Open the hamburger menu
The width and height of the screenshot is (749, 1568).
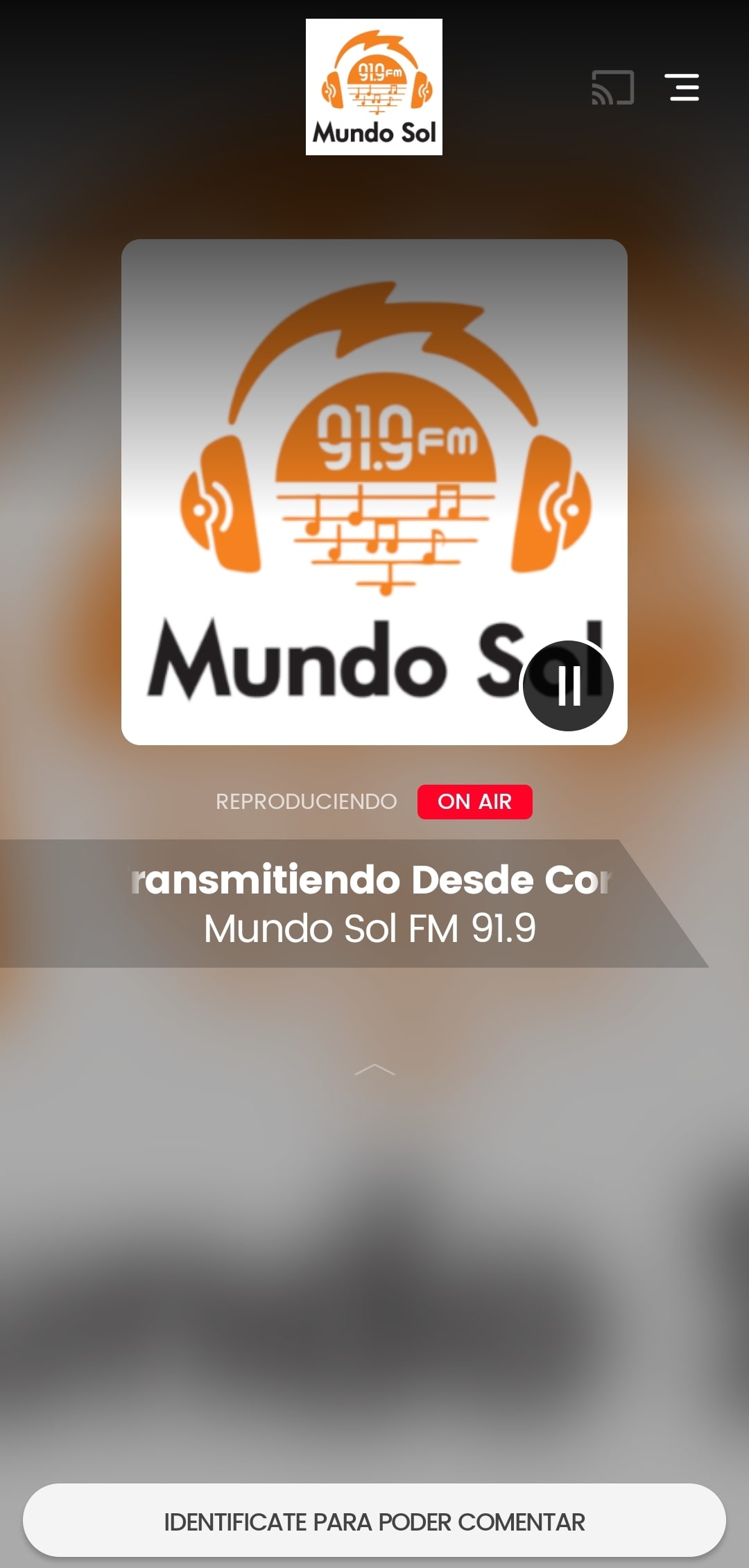point(682,87)
